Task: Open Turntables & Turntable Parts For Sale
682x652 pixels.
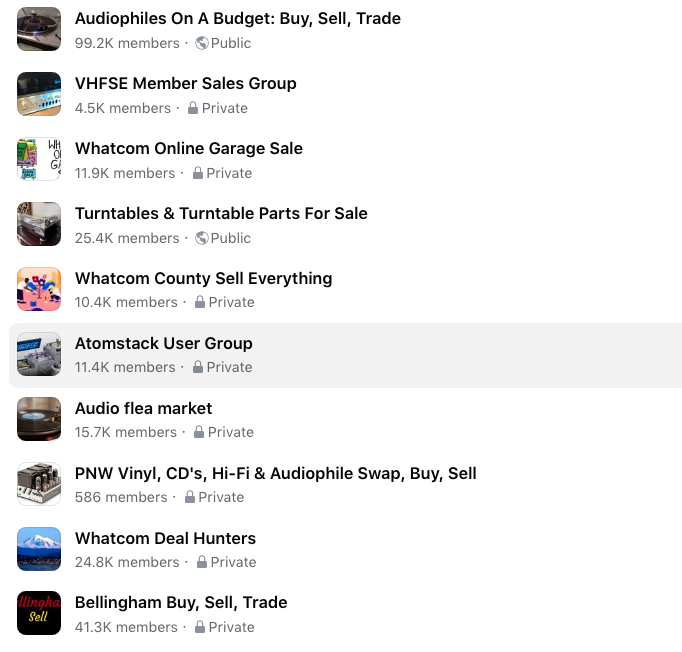Action: pyautogui.click(x=221, y=213)
